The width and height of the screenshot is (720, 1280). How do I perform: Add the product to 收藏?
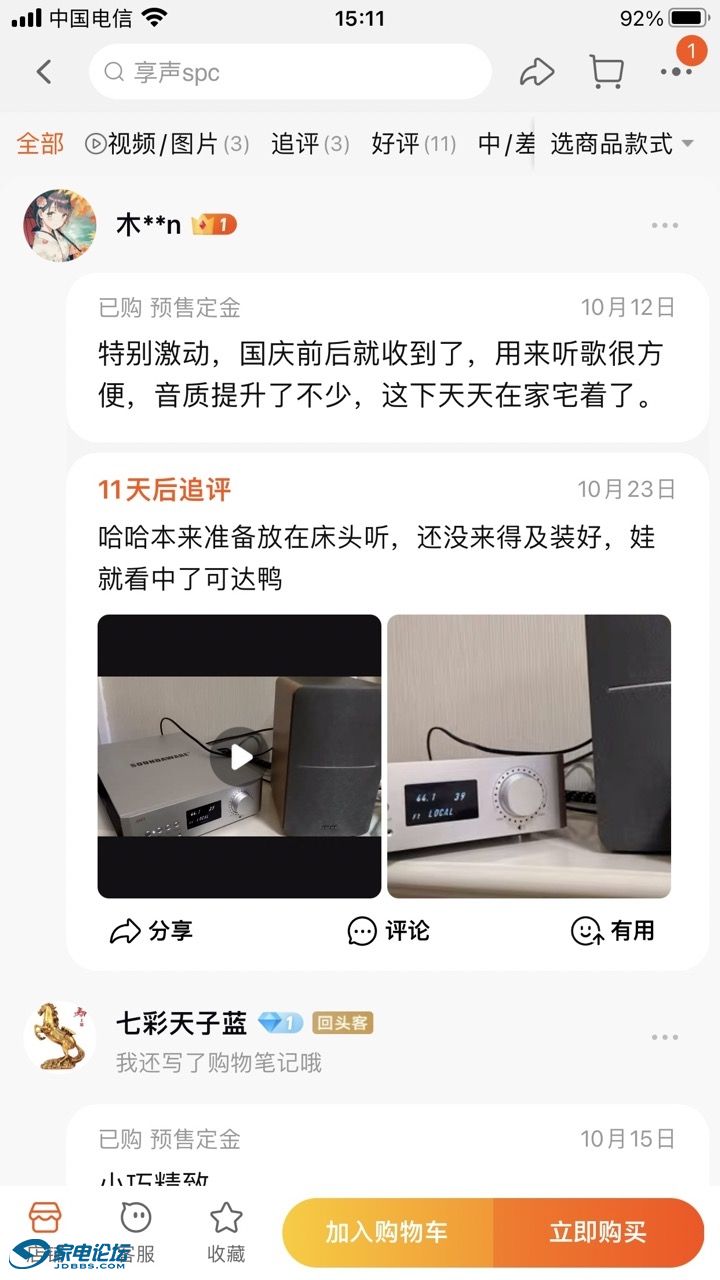coord(226,1232)
